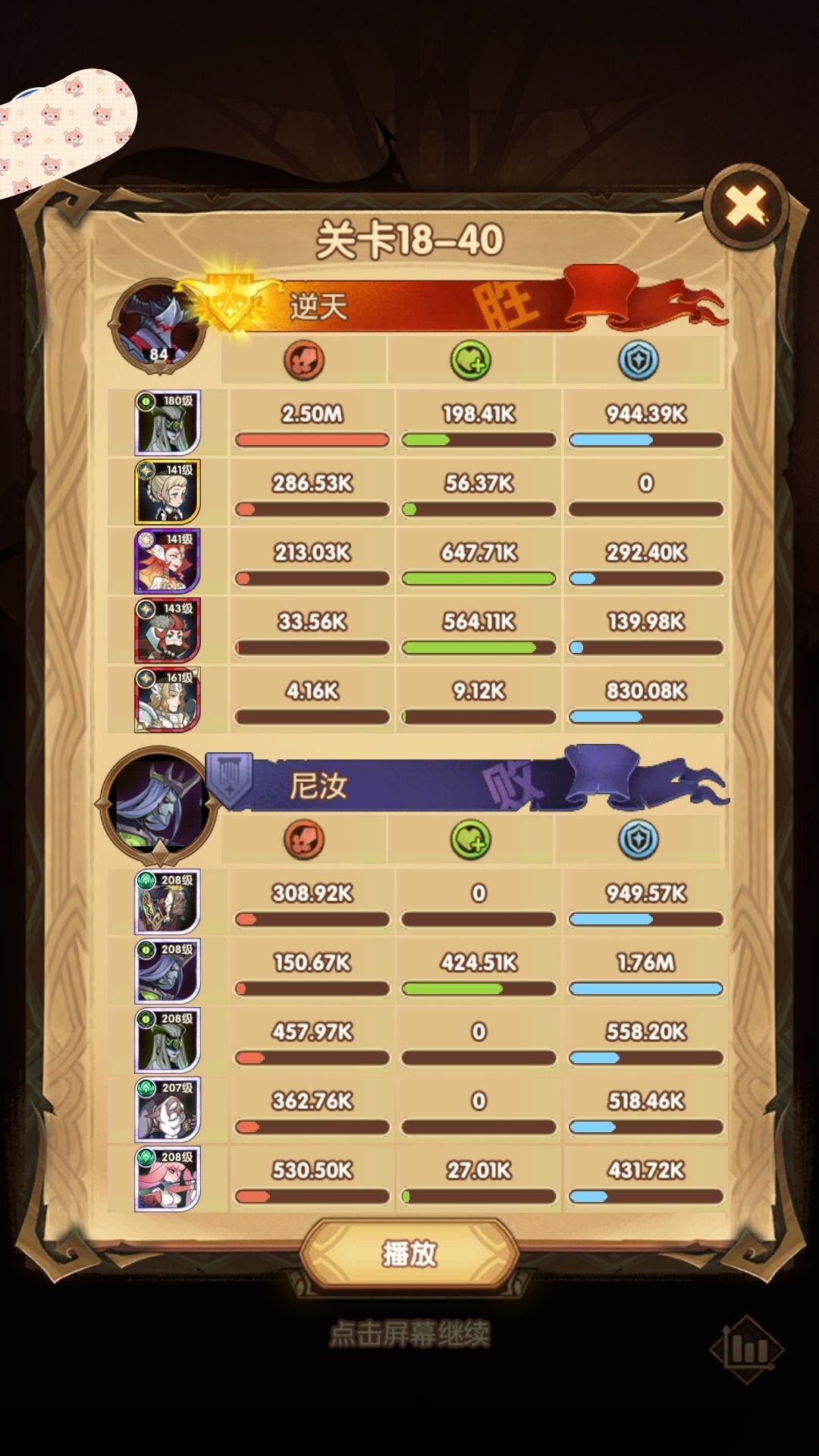
Task: Open the level 180 hero portrait
Action: 168,422
